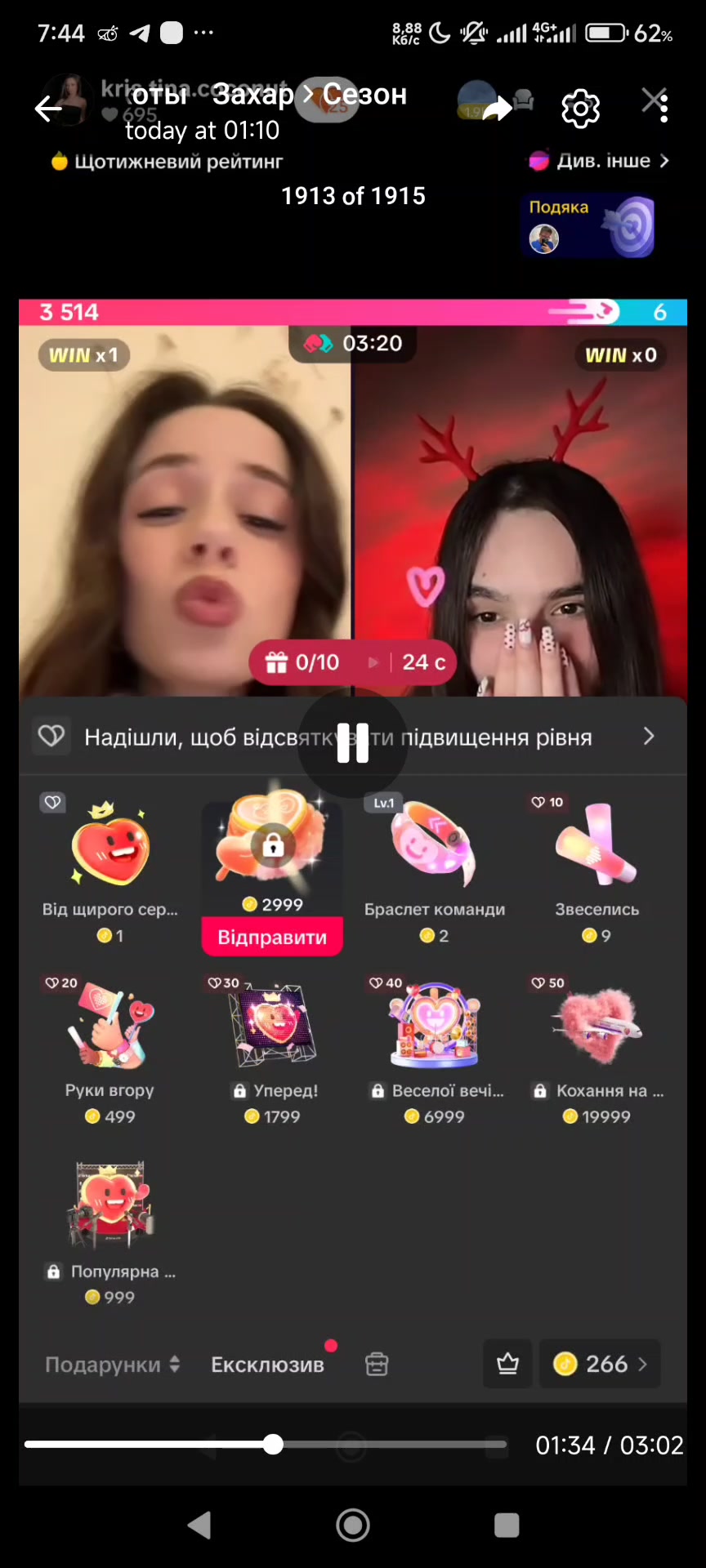
Task: Go to the home screen
Action: pos(353,1525)
